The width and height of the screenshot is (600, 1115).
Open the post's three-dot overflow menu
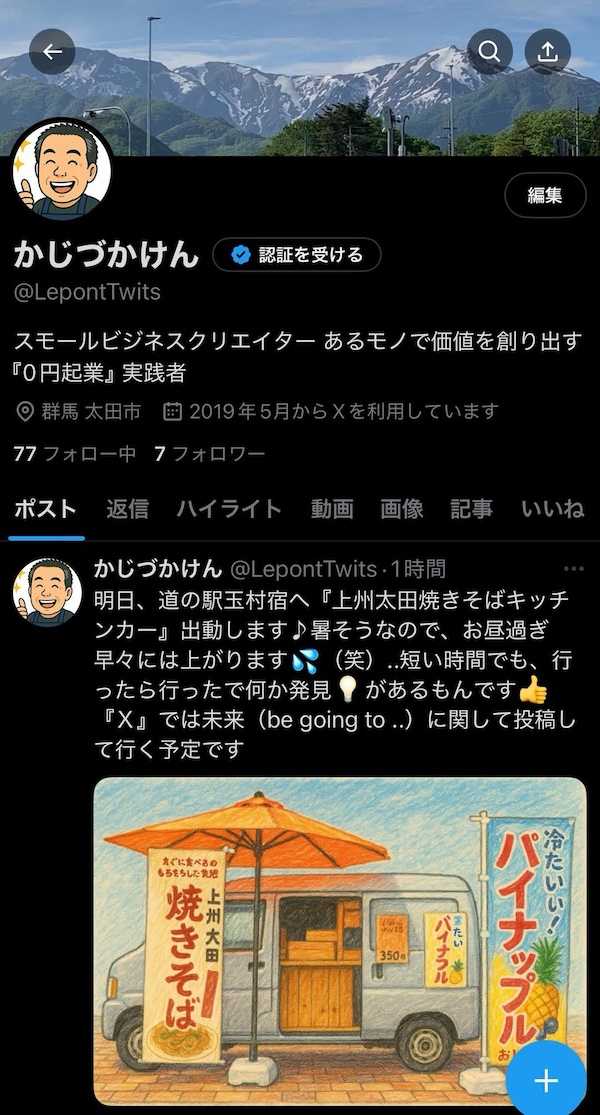pos(573,569)
